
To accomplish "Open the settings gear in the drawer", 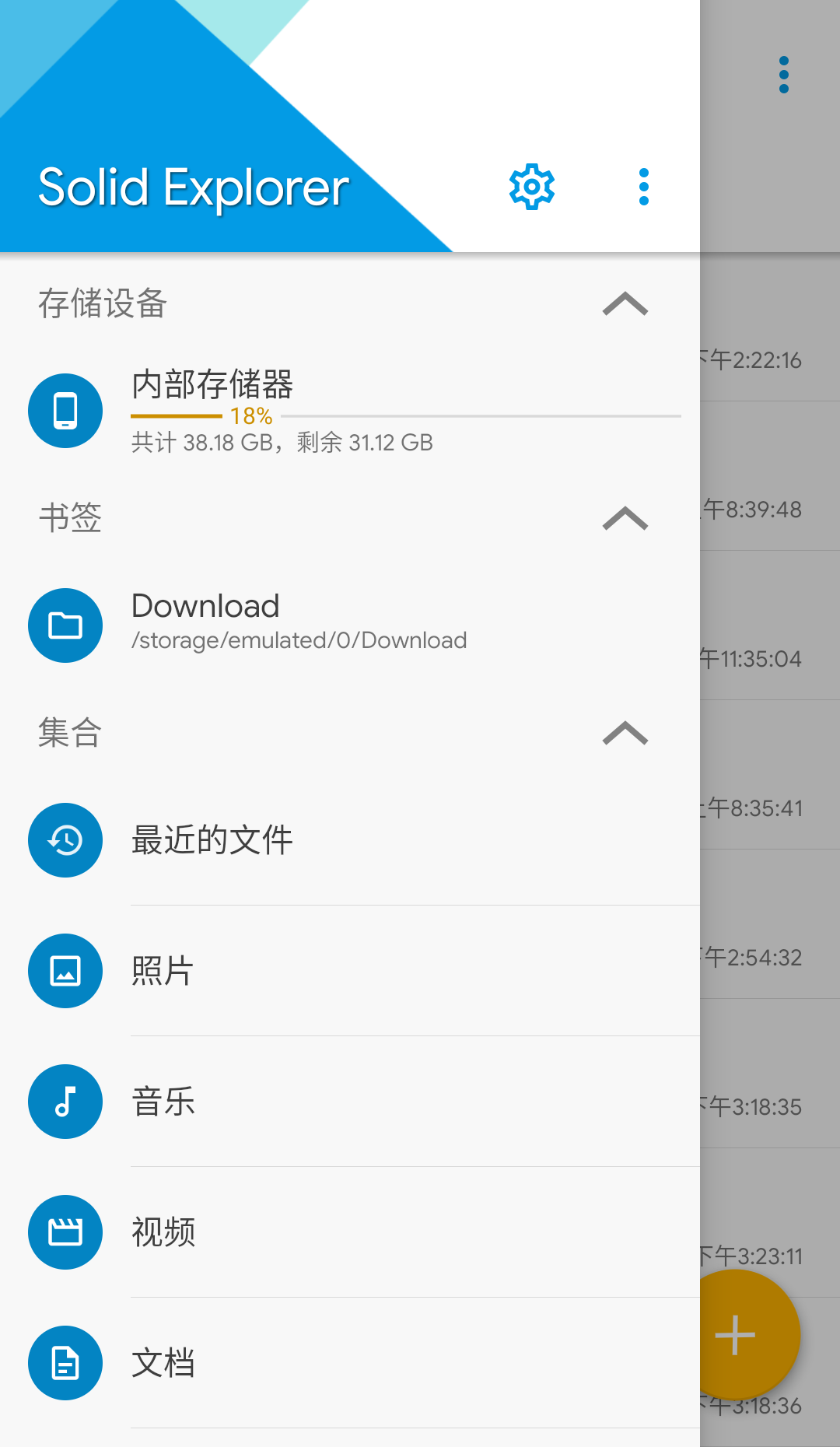I will pos(532,187).
